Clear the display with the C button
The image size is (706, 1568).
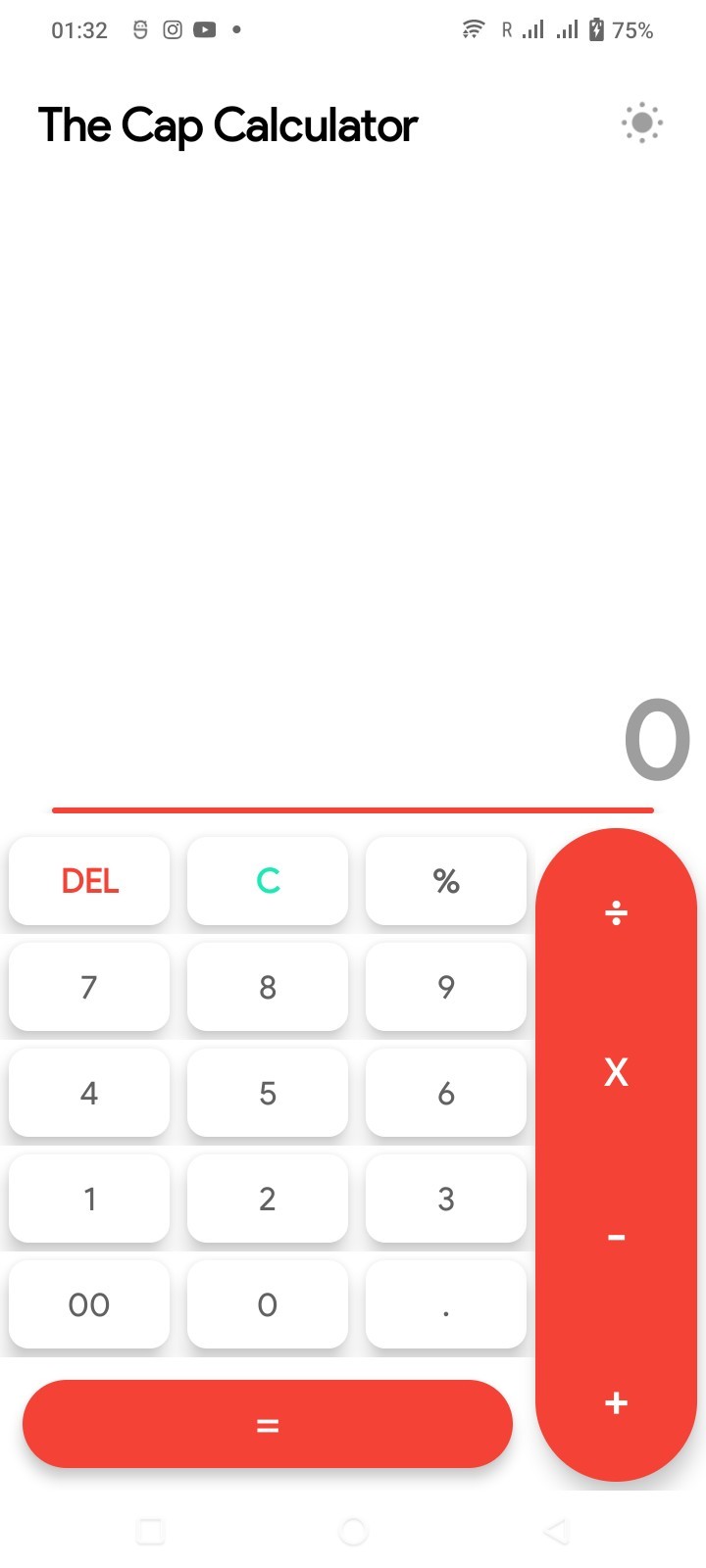[x=268, y=880]
